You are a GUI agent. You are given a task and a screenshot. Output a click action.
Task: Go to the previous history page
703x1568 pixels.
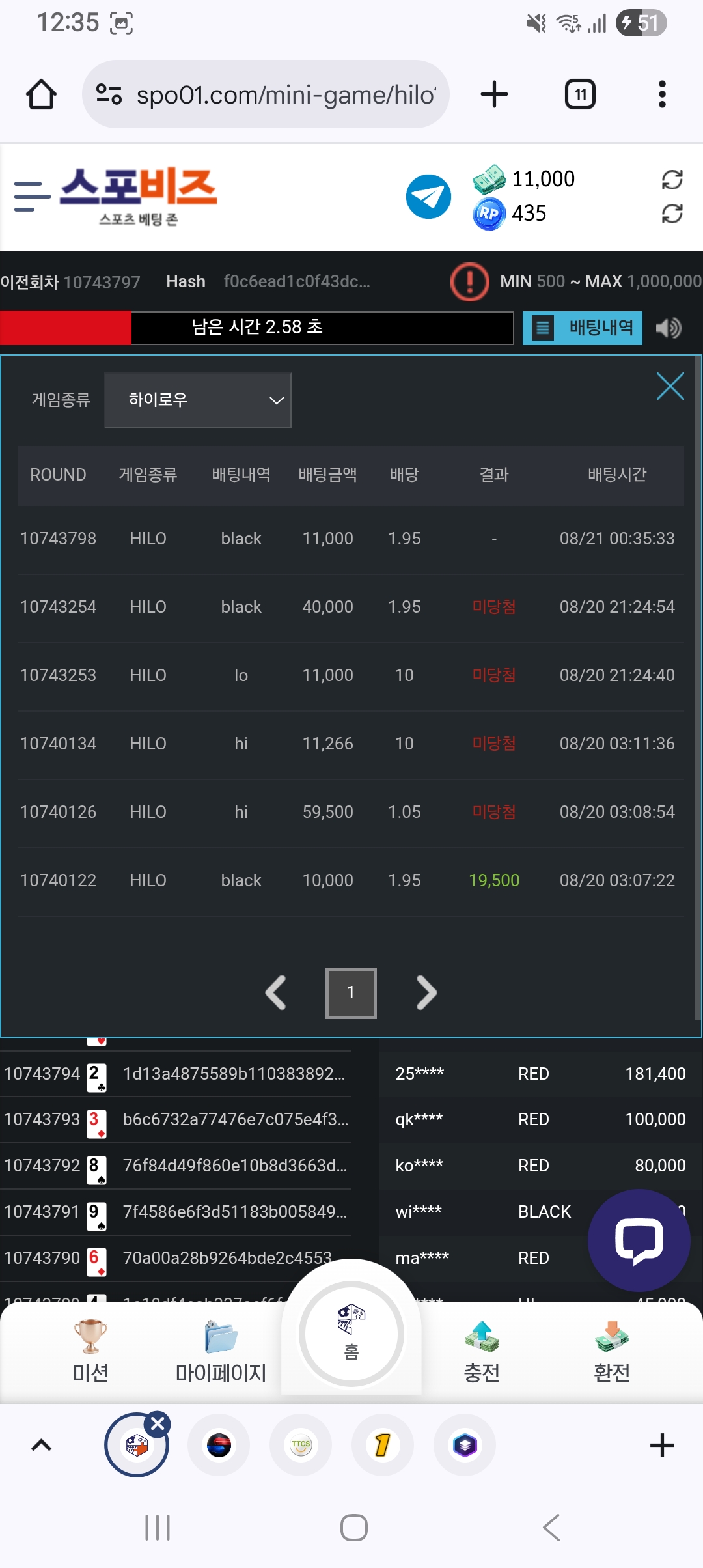(x=276, y=992)
